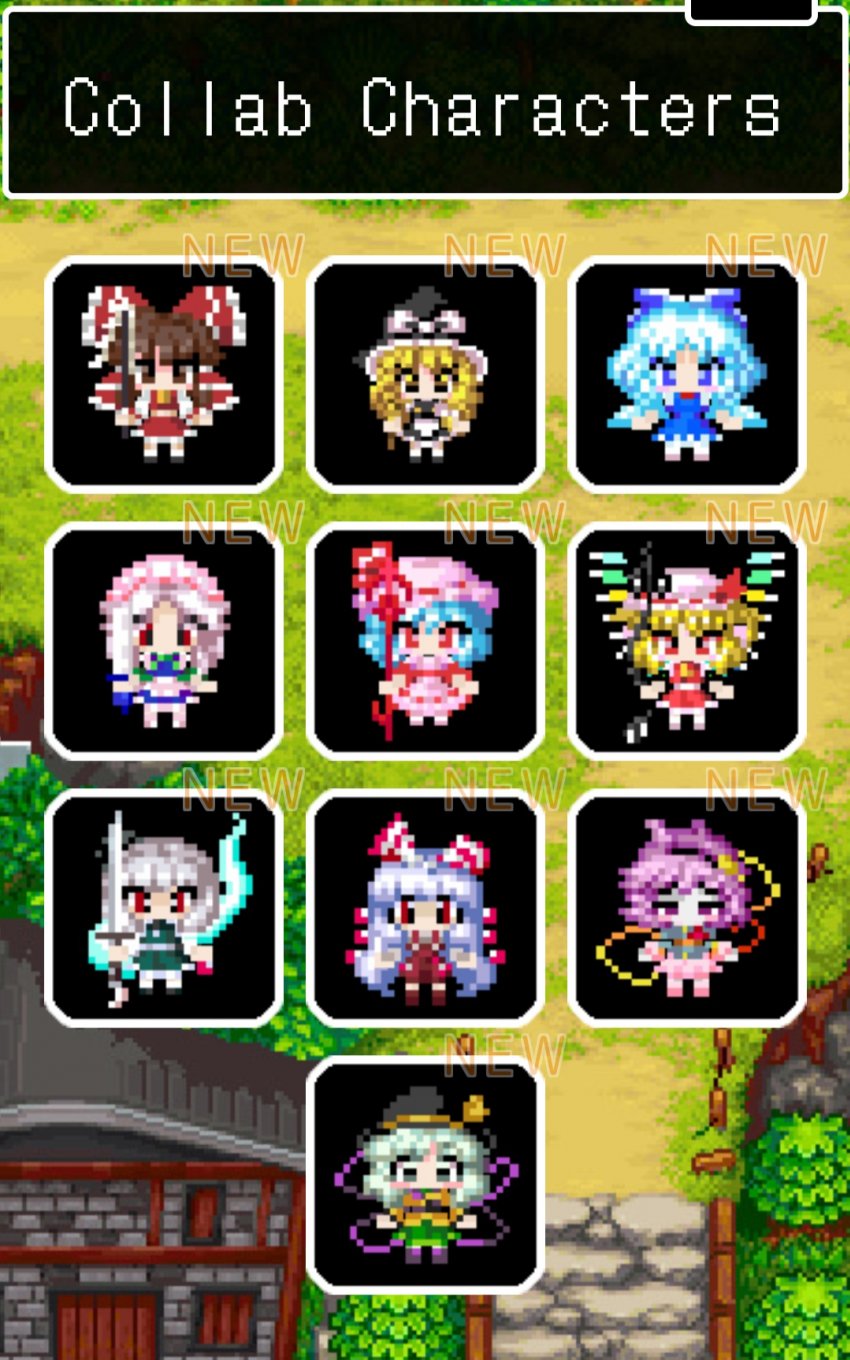The width and height of the screenshot is (850, 1360).
Task: Choose the blue-haired girl holding red spear
Action: pyautogui.click(x=426, y=641)
